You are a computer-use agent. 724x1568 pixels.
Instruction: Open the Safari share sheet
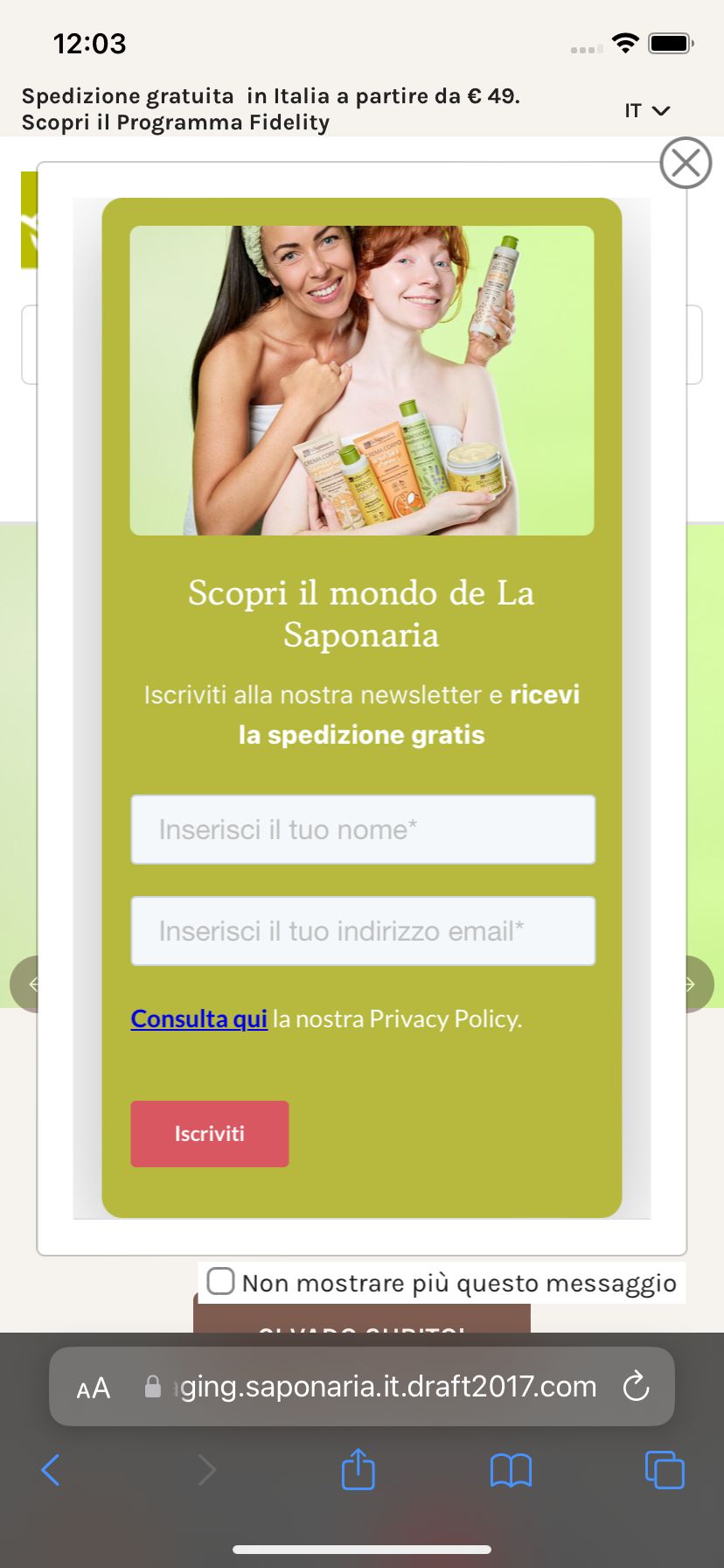point(358,1469)
